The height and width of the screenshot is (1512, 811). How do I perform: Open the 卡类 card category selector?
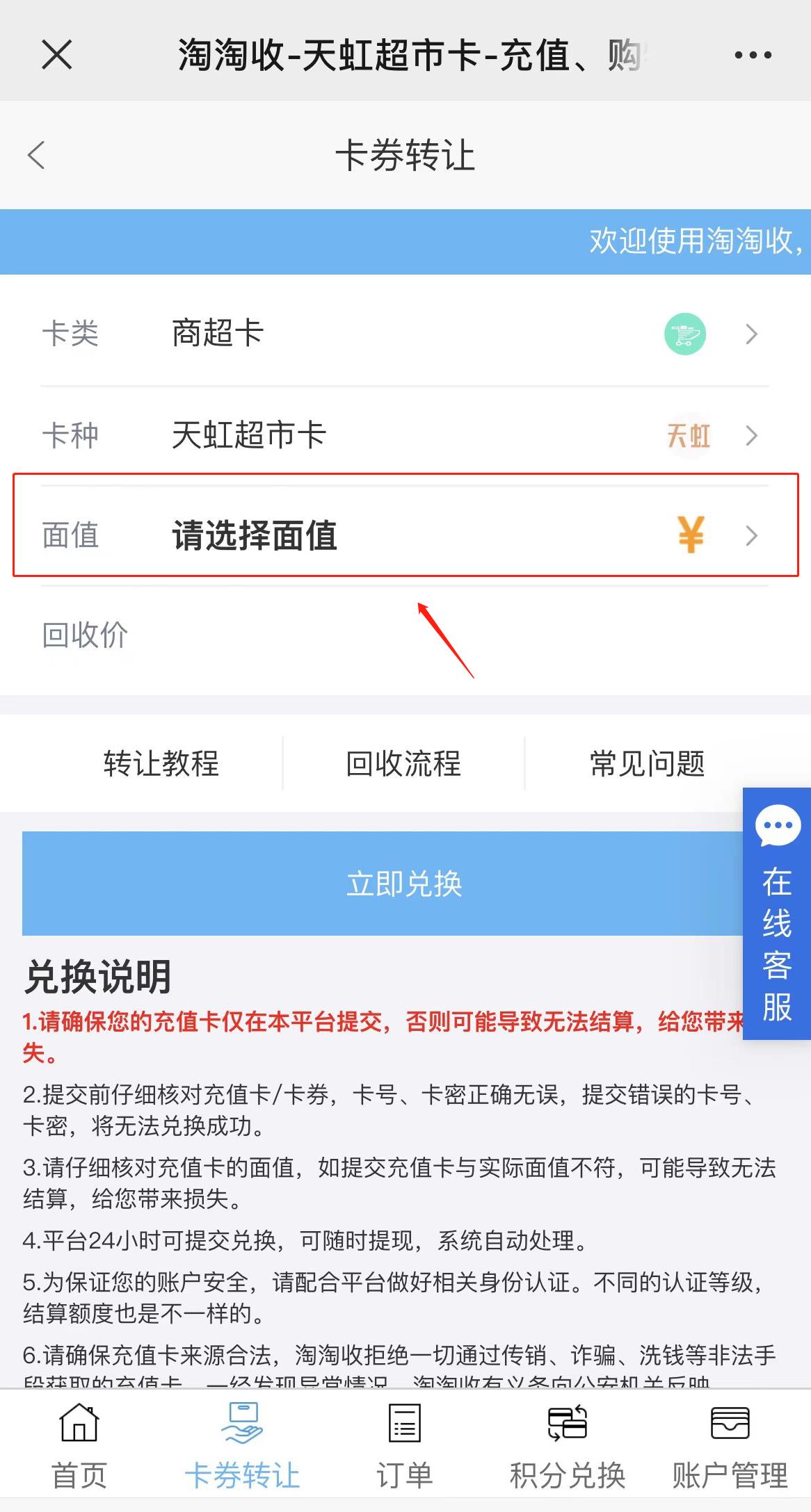tap(405, 334)
